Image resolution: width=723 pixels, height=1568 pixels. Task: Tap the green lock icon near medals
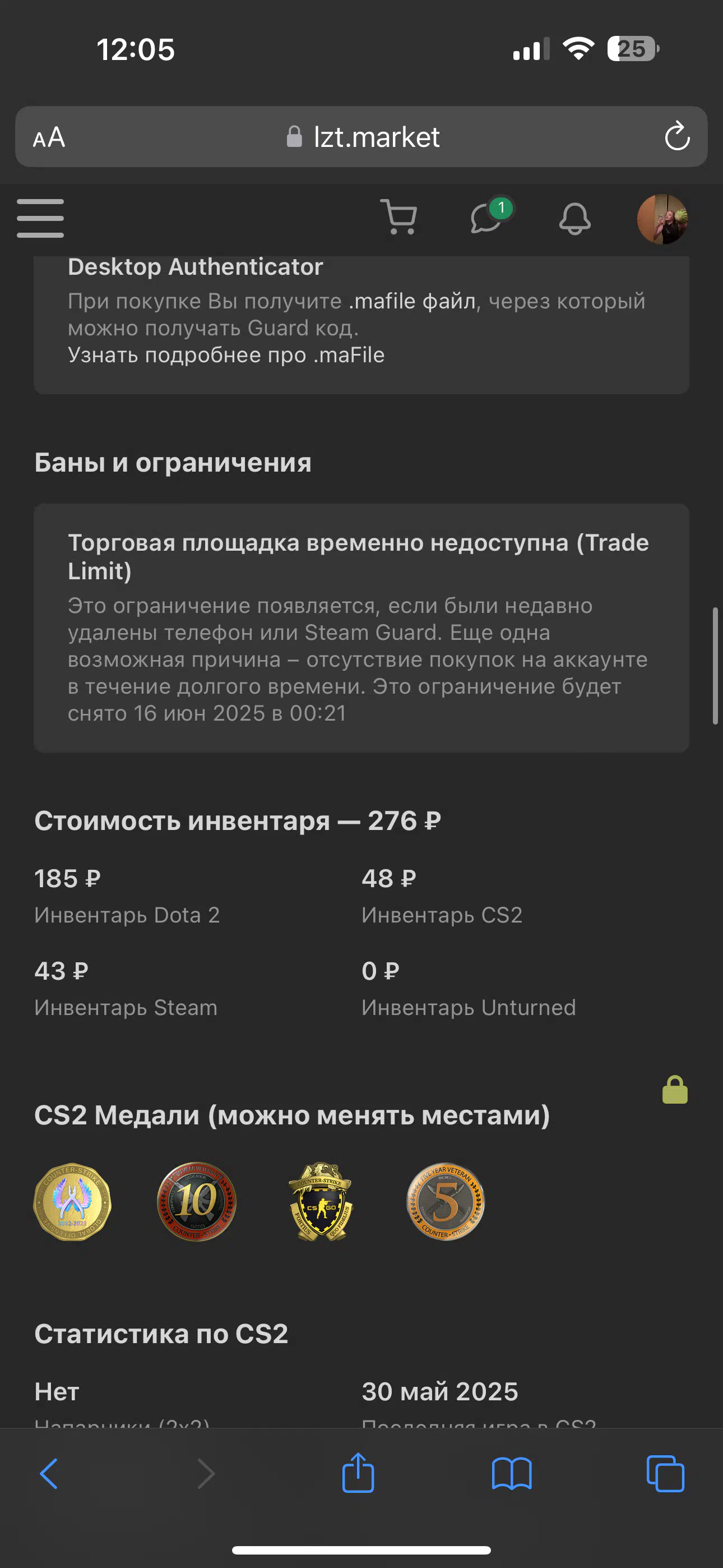(675, 1090)
